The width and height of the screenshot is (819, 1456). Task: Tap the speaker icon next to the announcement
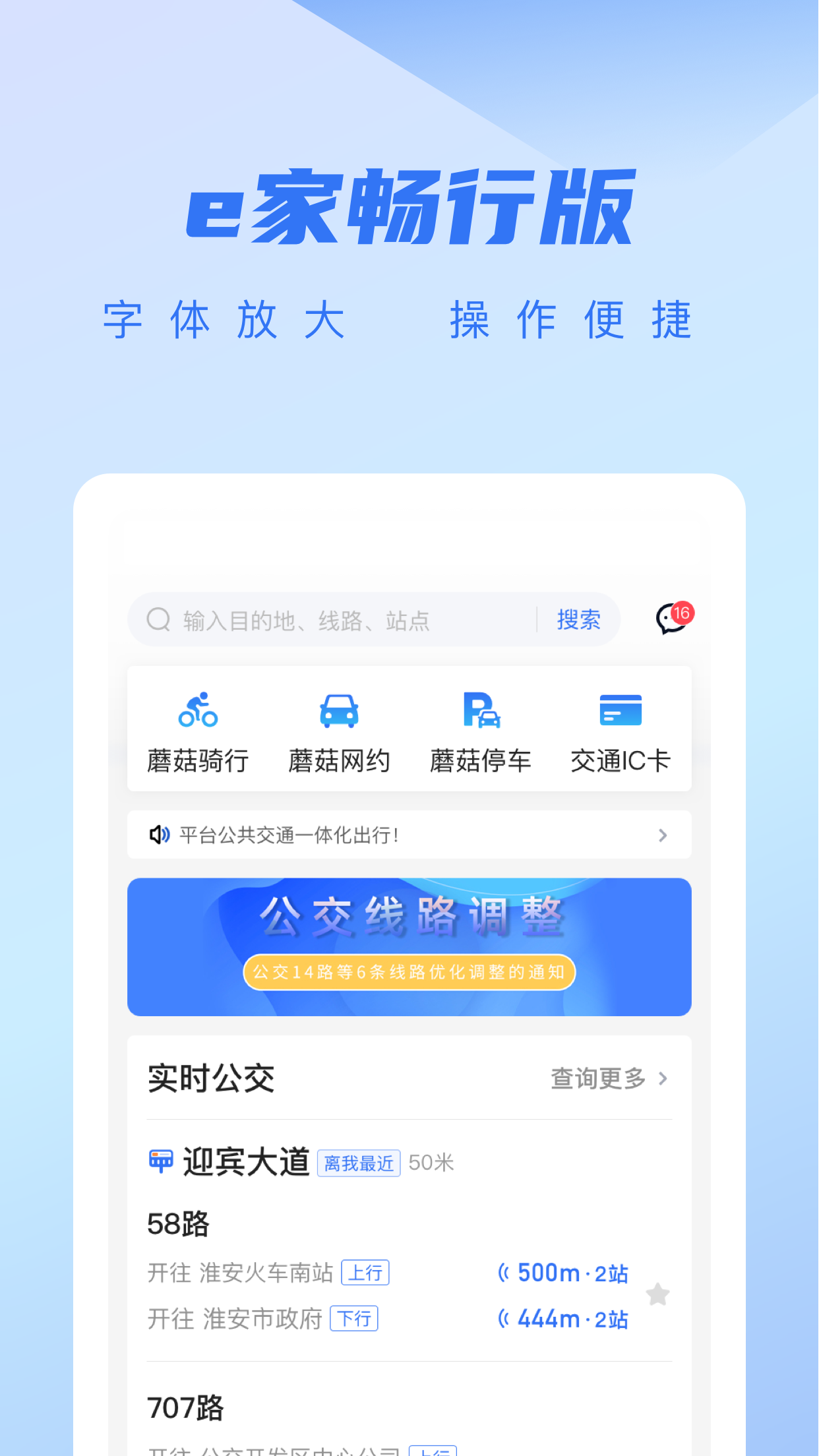tap(159, 834)
